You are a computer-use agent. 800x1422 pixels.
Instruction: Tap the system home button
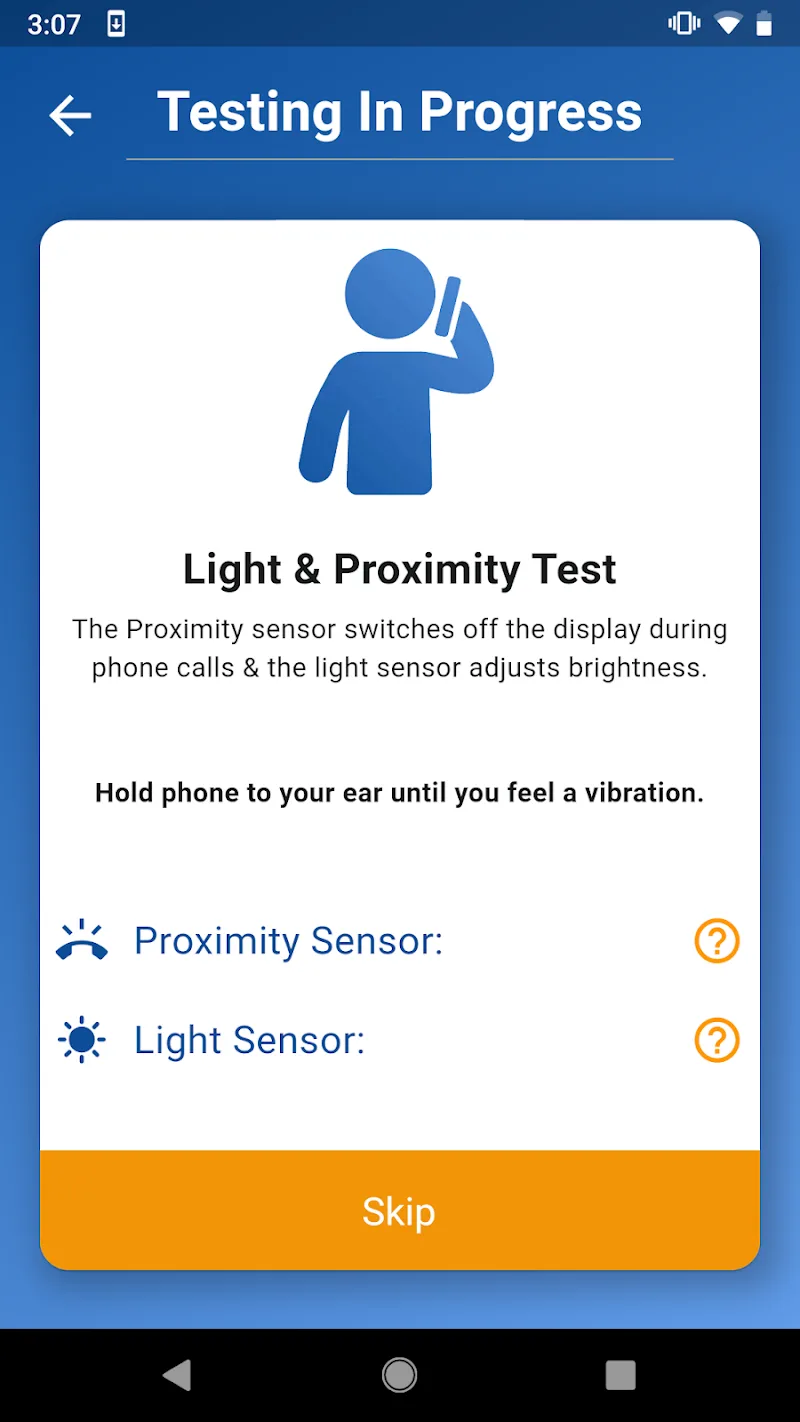point(400,1375)
